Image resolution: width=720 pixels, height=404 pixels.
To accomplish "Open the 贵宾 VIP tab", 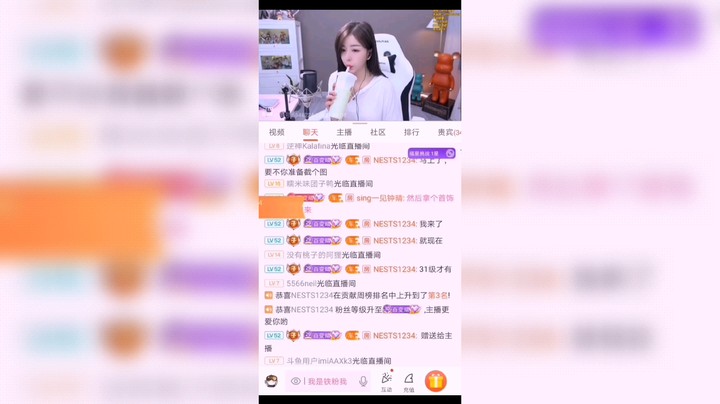I will click(x=446, y=132).
